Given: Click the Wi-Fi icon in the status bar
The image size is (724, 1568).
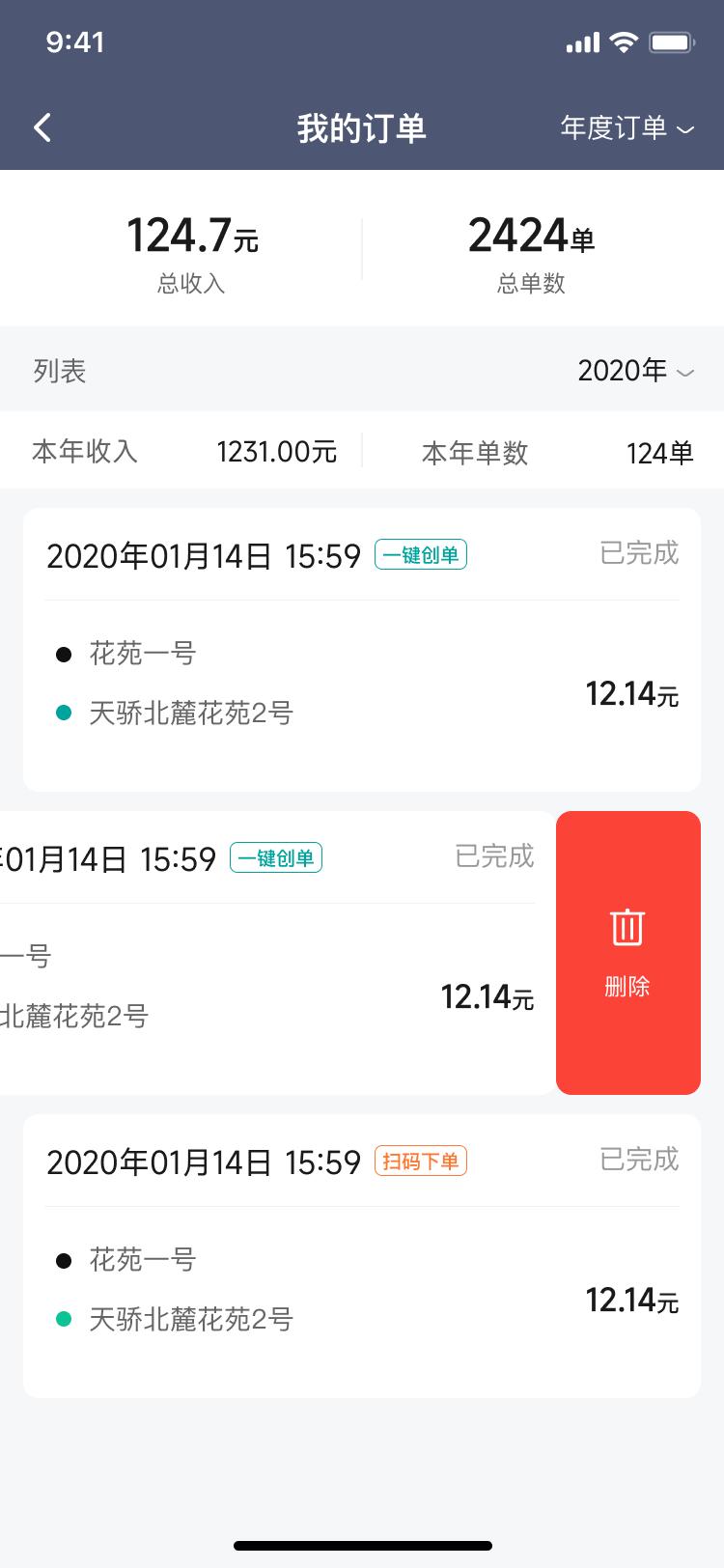Looking at the screenshot, I should tap(626, 42).
